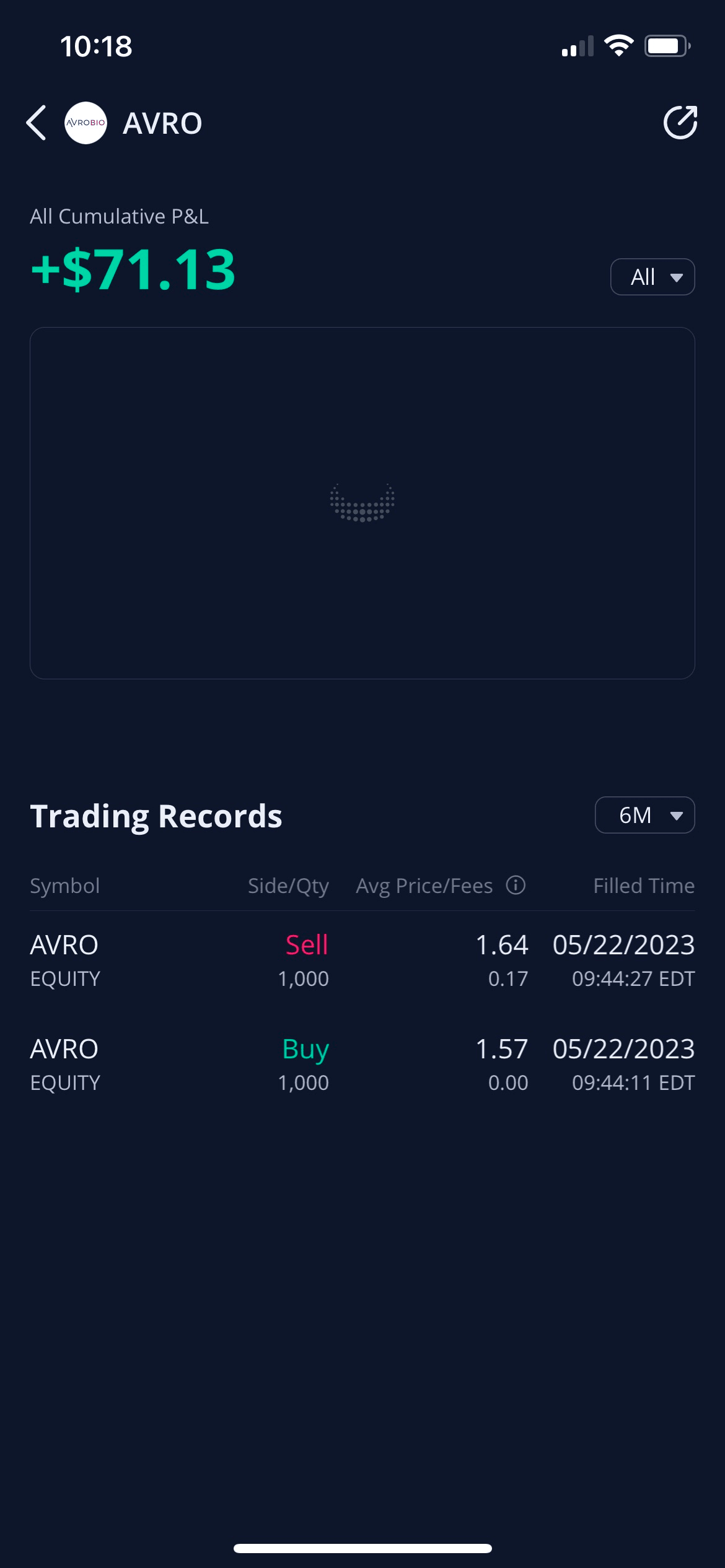Screen dimensions: 725x1568
Task: Open the AVRO Buy trade record
Action: [x=362, y=1065]
